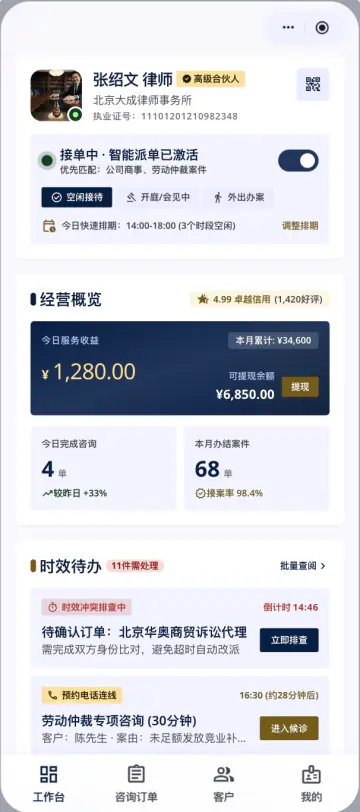This screenshot has width=360, height=812.
Task: Open the 我的 tab
Action: 311,784
